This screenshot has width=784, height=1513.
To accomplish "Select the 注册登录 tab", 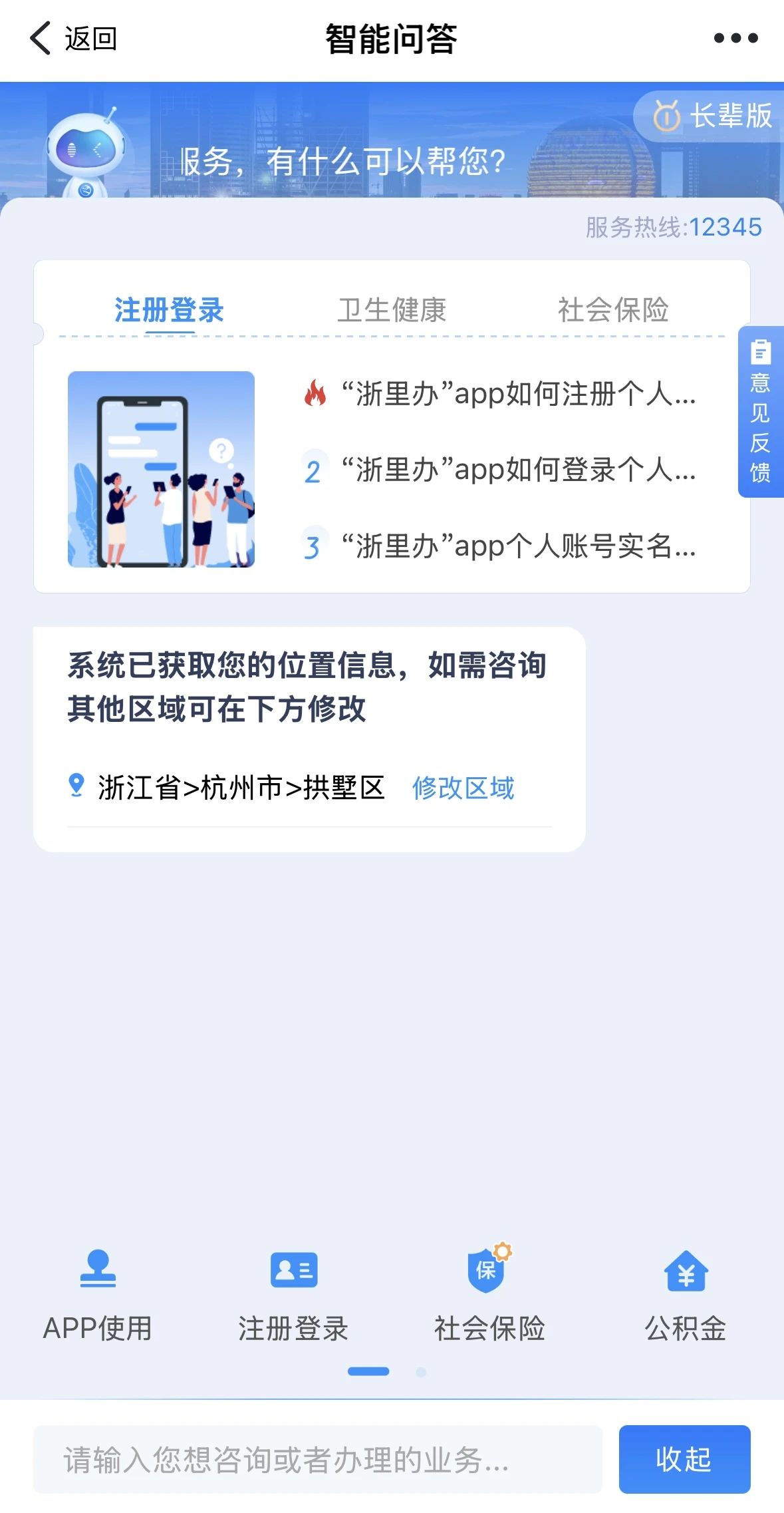I will tap(169, 310).
